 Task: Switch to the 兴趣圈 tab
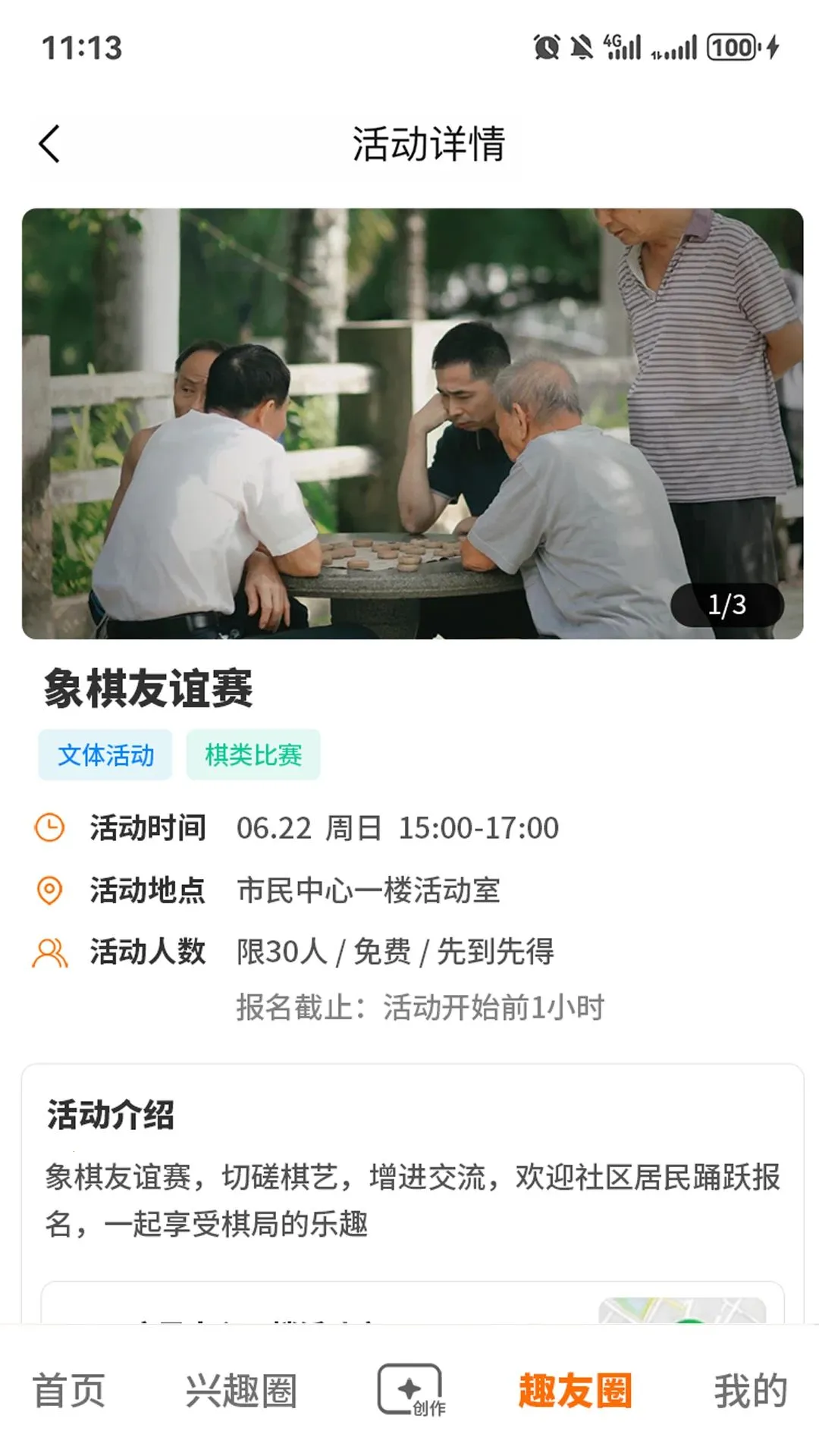pos(241,1390)
